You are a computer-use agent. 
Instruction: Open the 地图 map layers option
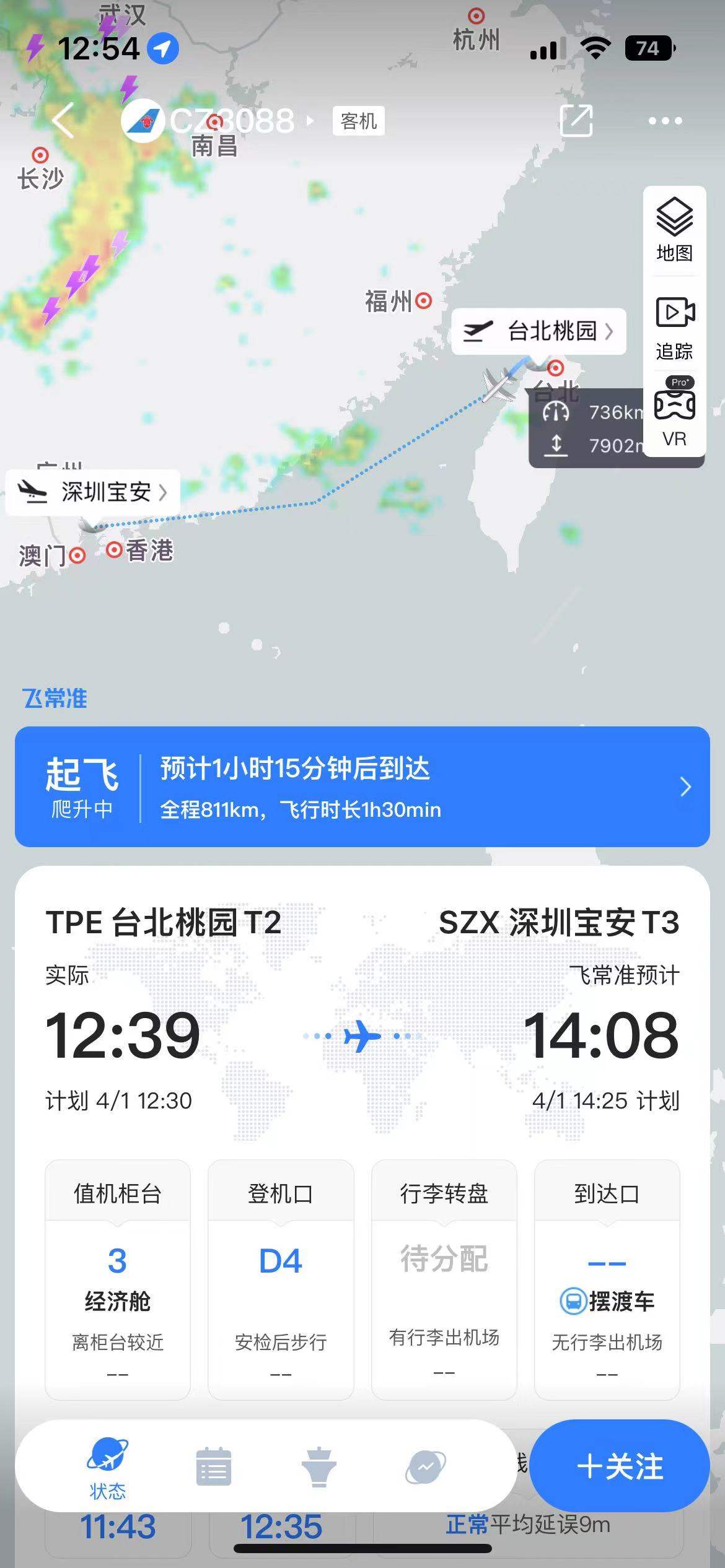tap(674, 230)
